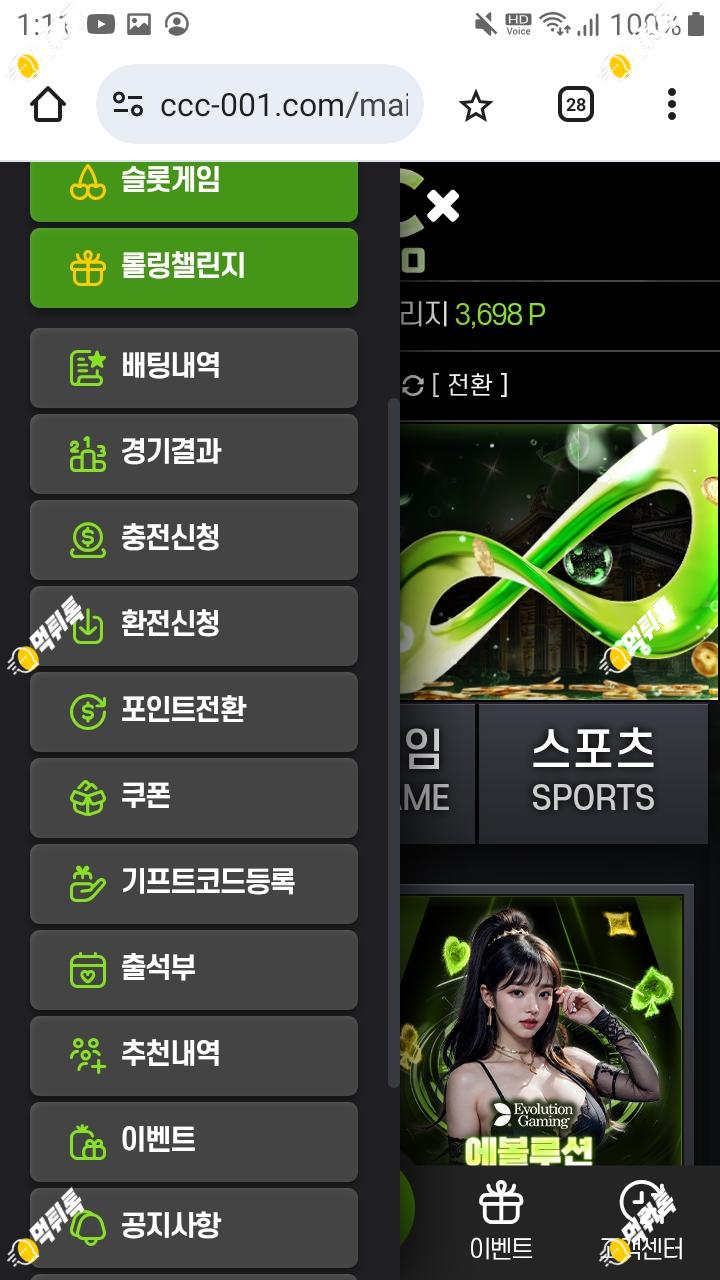The width and height of the screenshot is (720, 1280).
Task: Open 공지사항 notices
Action: click(x=194, y=1227)
